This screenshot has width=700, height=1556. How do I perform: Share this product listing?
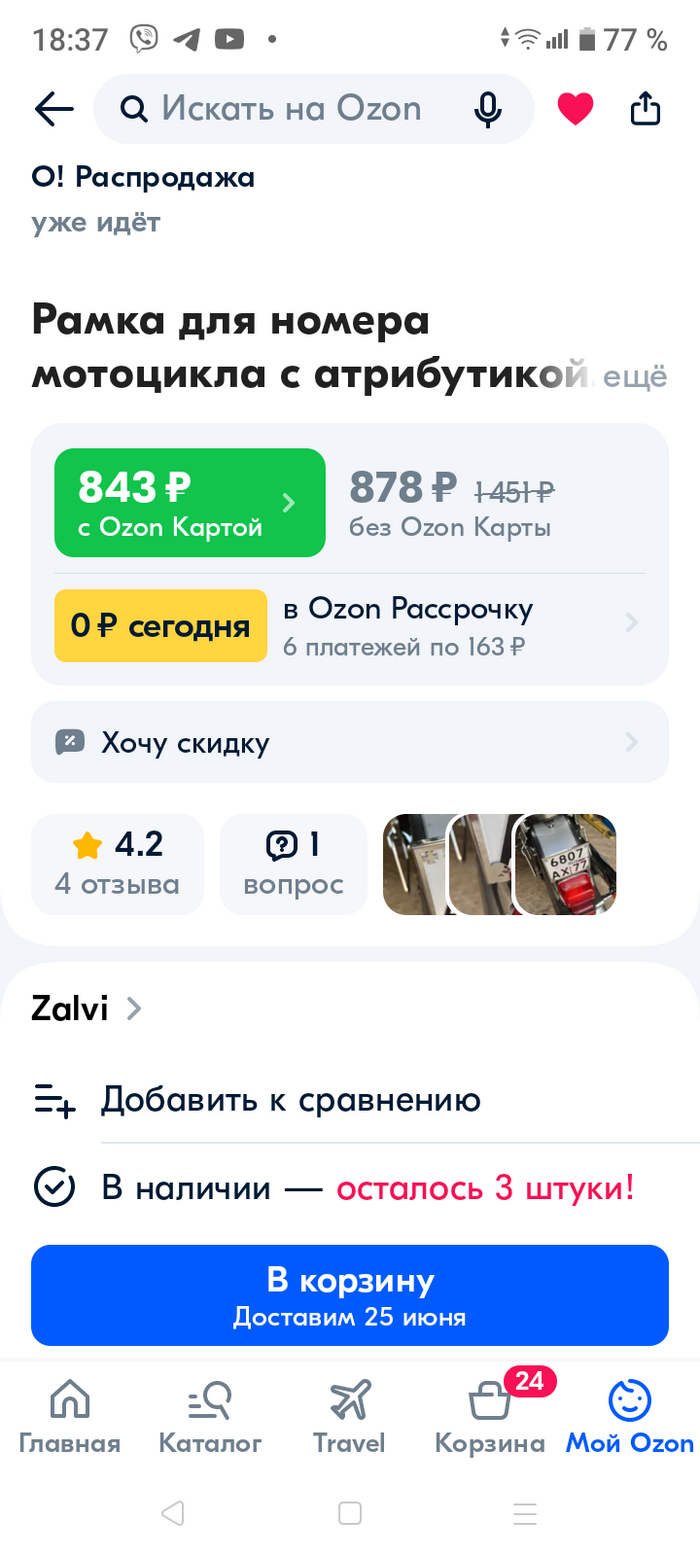(x=646, y=109)
